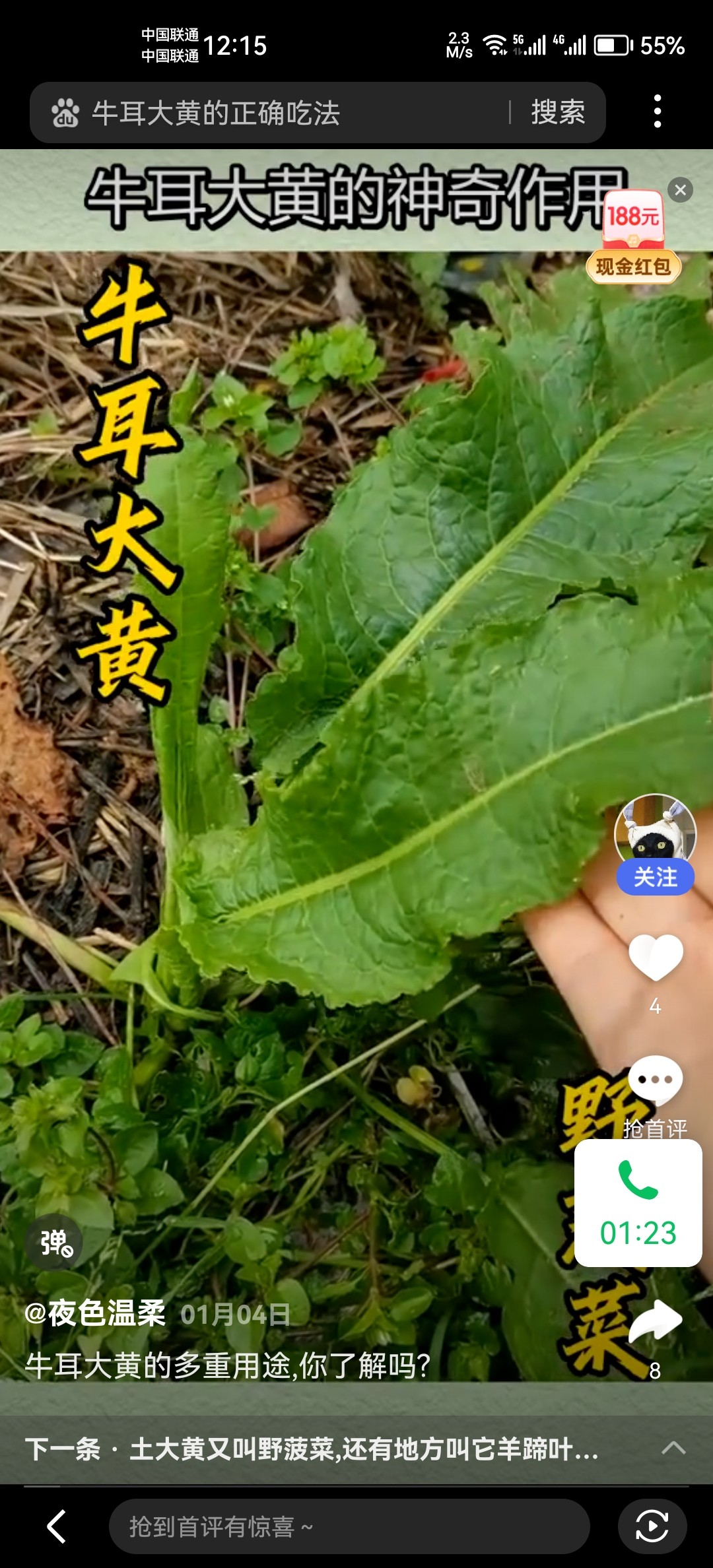Expand the 下一条 next video panel

[356, 1449]
